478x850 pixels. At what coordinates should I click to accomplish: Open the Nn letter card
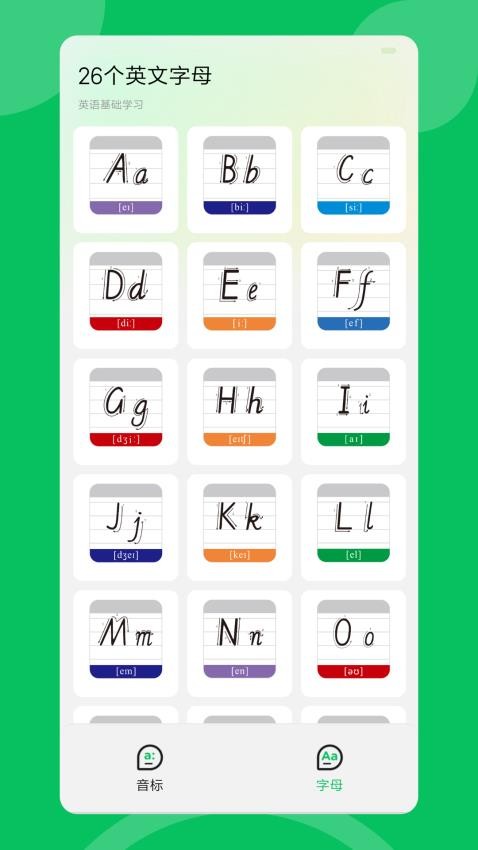point(240,643)
